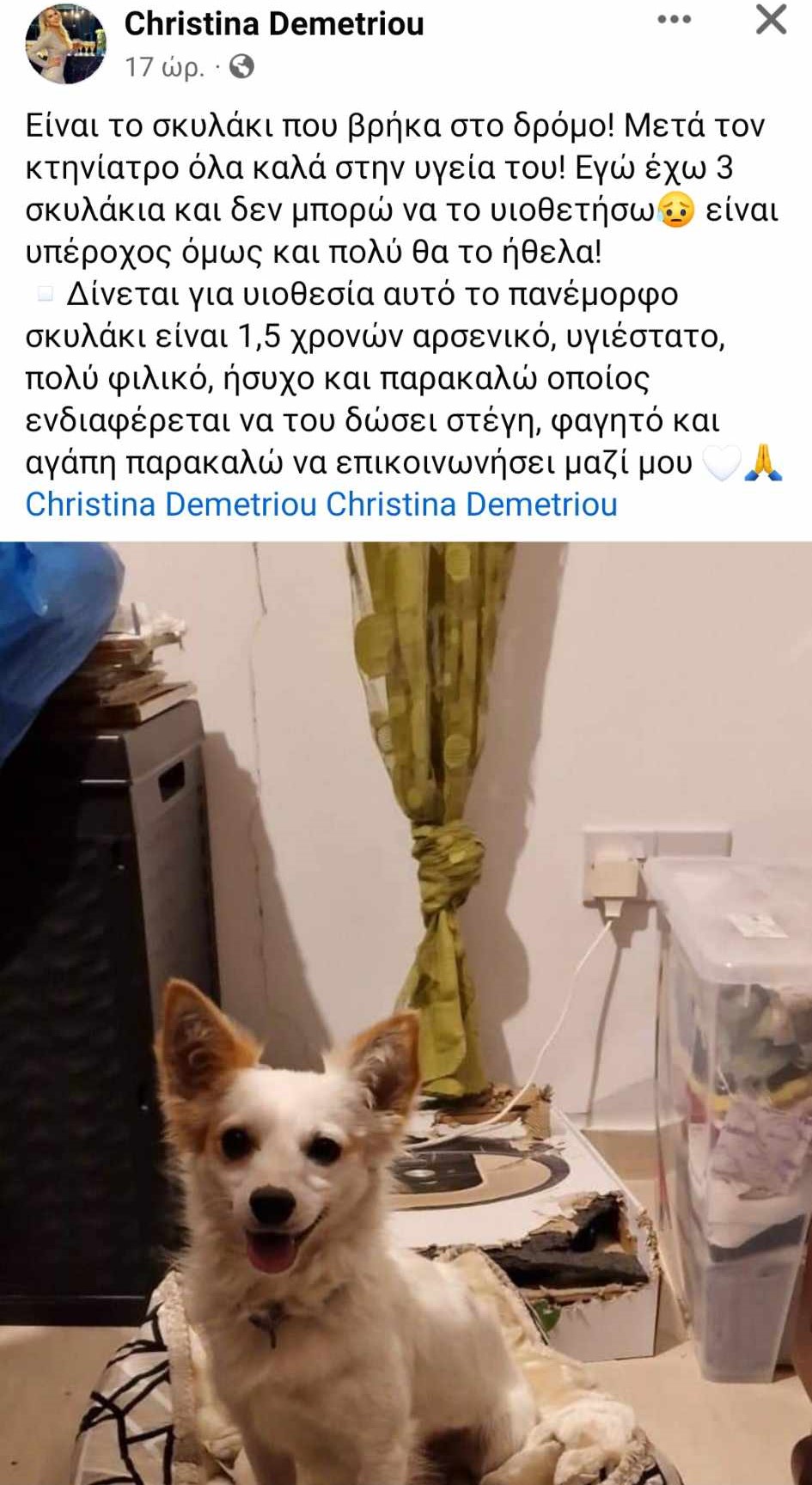
Task: Open the dog photo in full view
Action: [x=406, y=1014]
